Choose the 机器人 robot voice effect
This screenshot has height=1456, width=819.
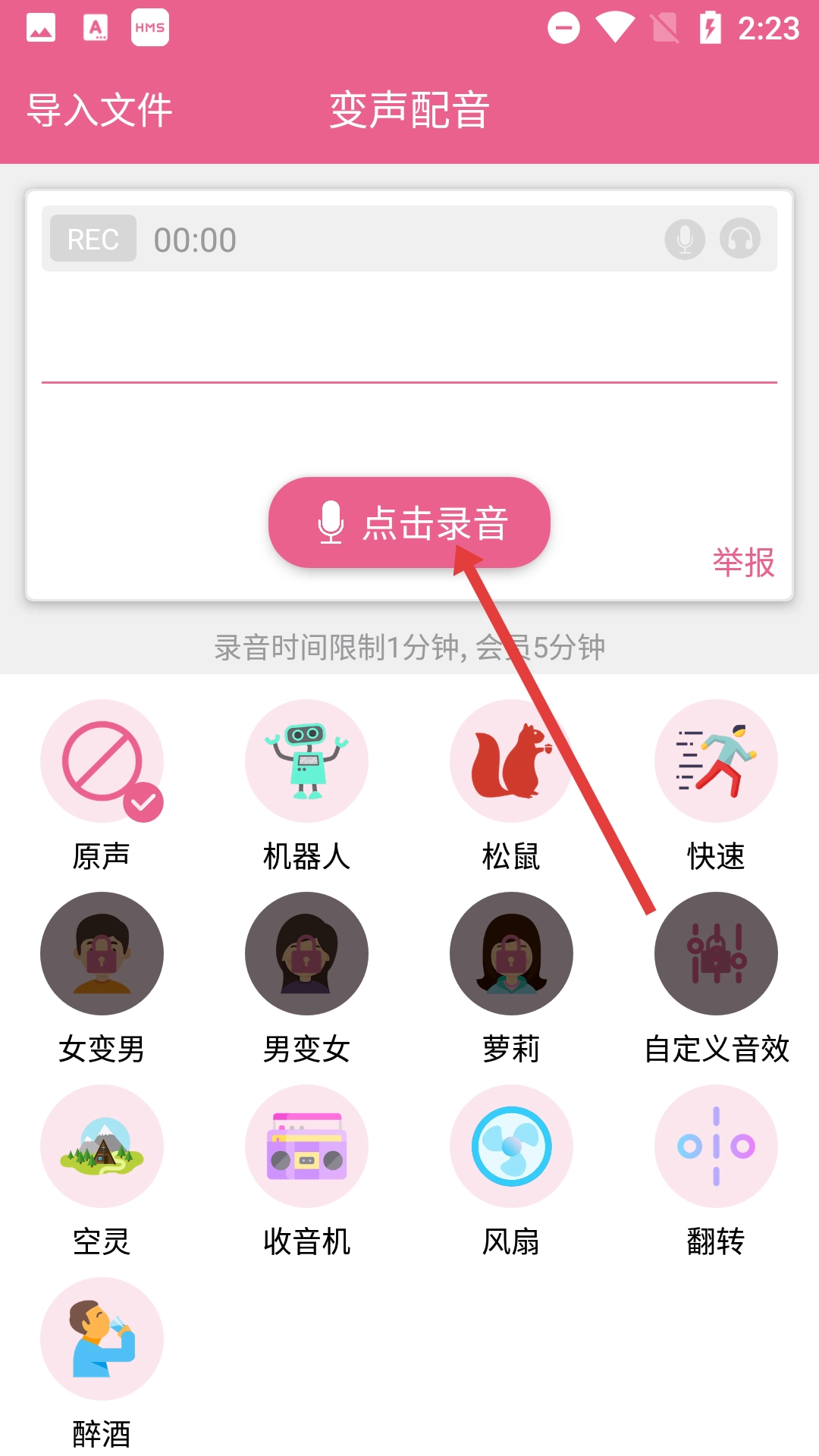point(306,761)
